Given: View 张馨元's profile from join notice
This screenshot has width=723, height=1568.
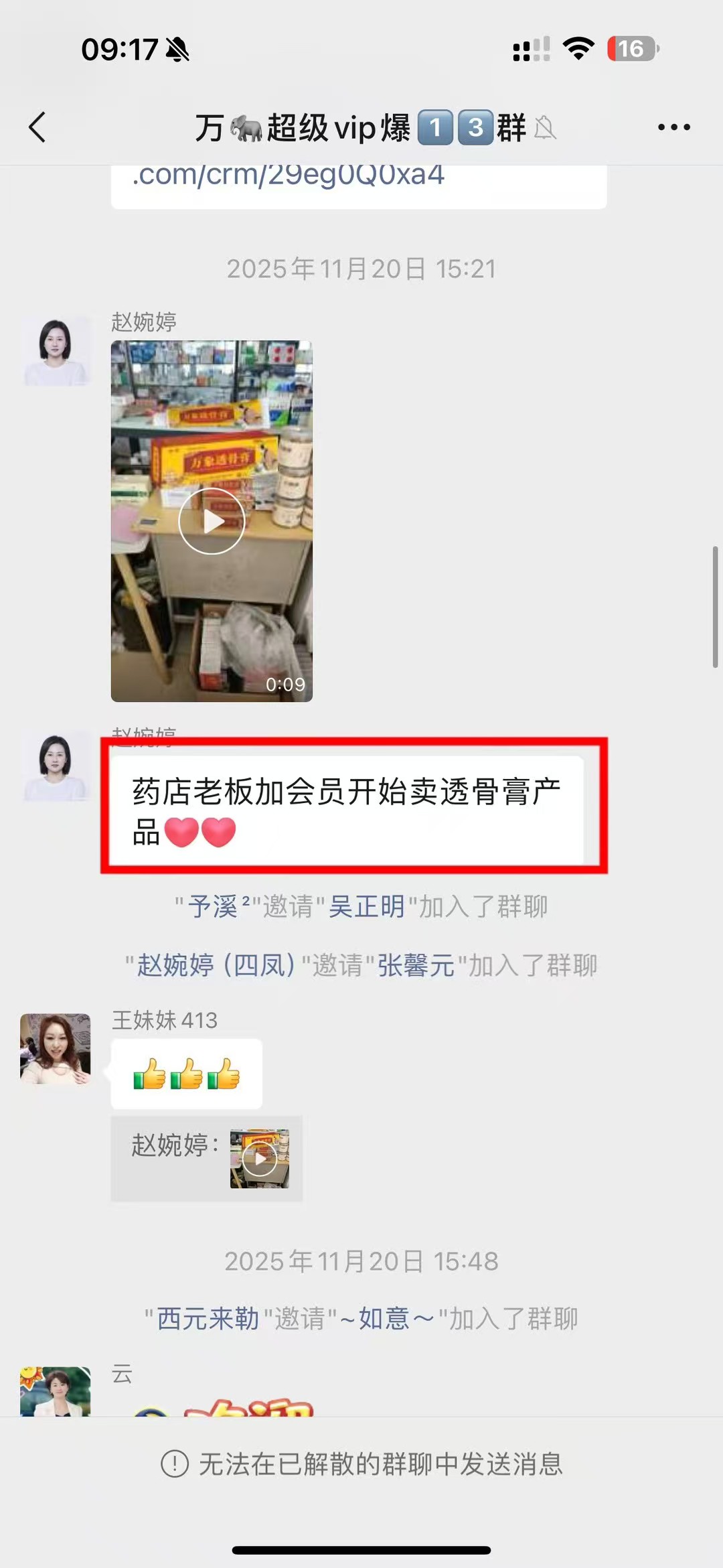Looking at the screenshot, I should tap(416, 966).
